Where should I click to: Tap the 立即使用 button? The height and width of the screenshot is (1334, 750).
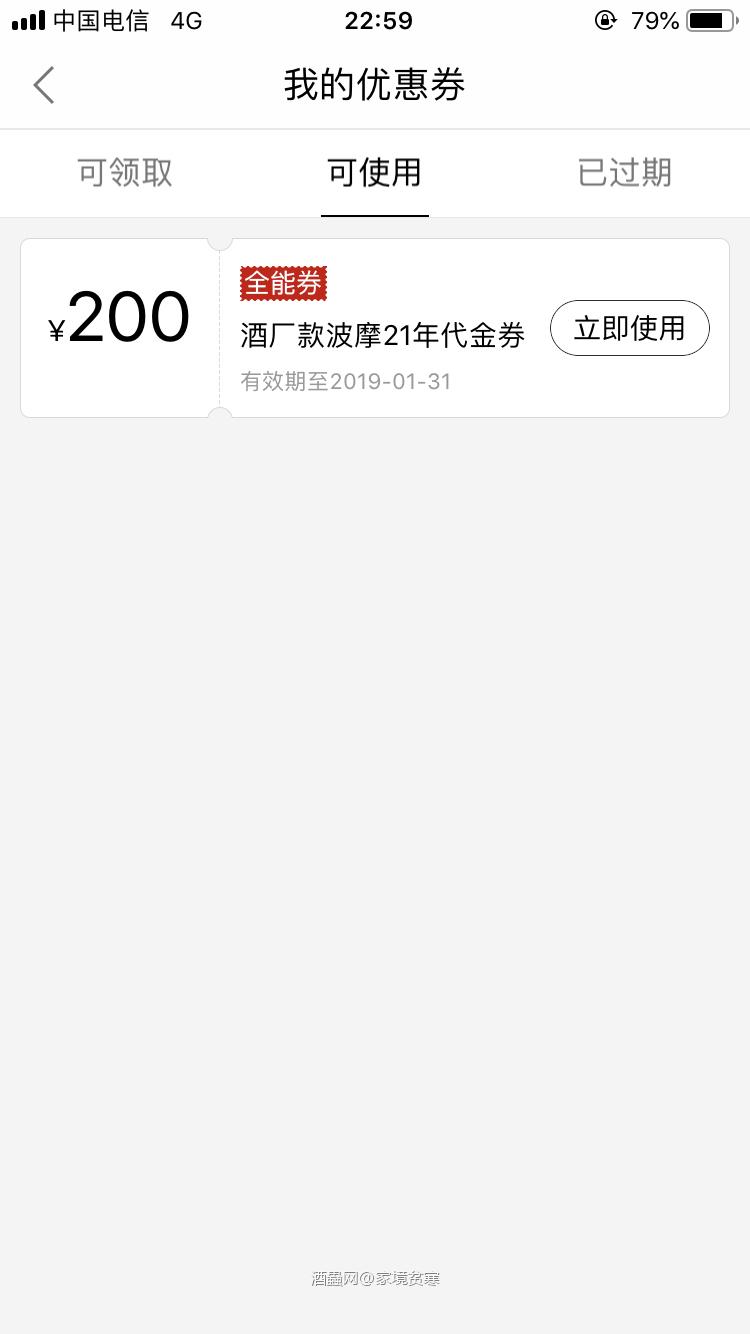[x=630, y=328]
